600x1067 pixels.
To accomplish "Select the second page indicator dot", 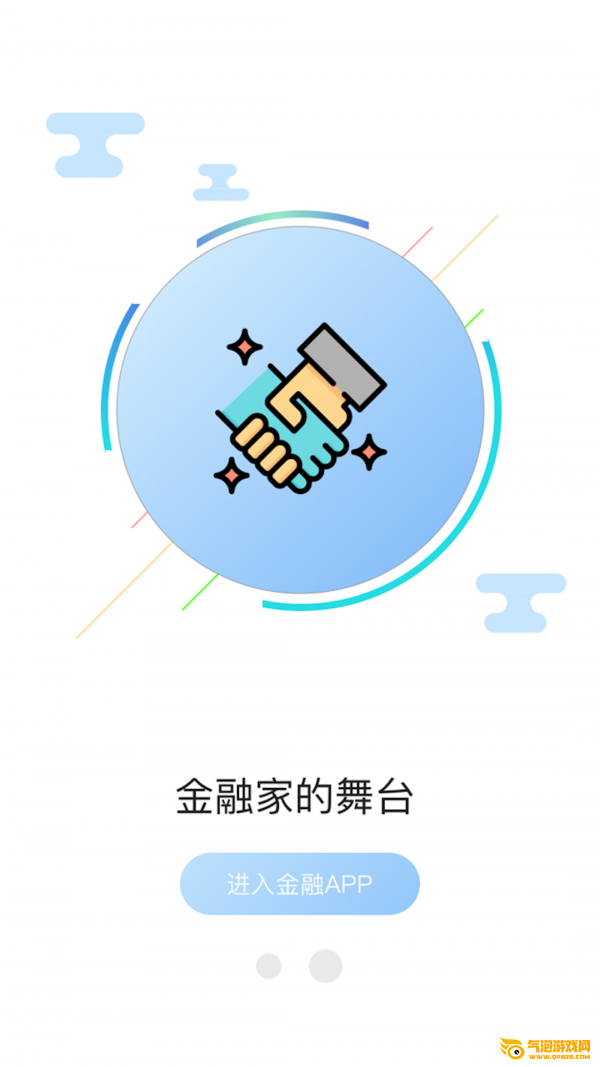I will [x=325, y=966].
